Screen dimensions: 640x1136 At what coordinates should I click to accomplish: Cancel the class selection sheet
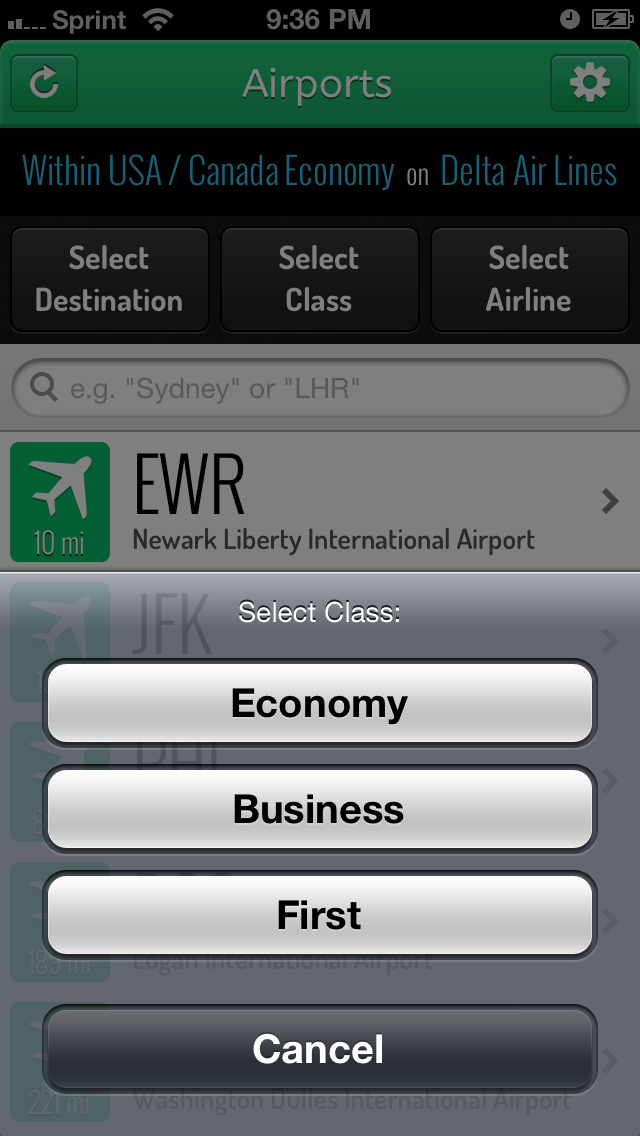coord(320,1048)
